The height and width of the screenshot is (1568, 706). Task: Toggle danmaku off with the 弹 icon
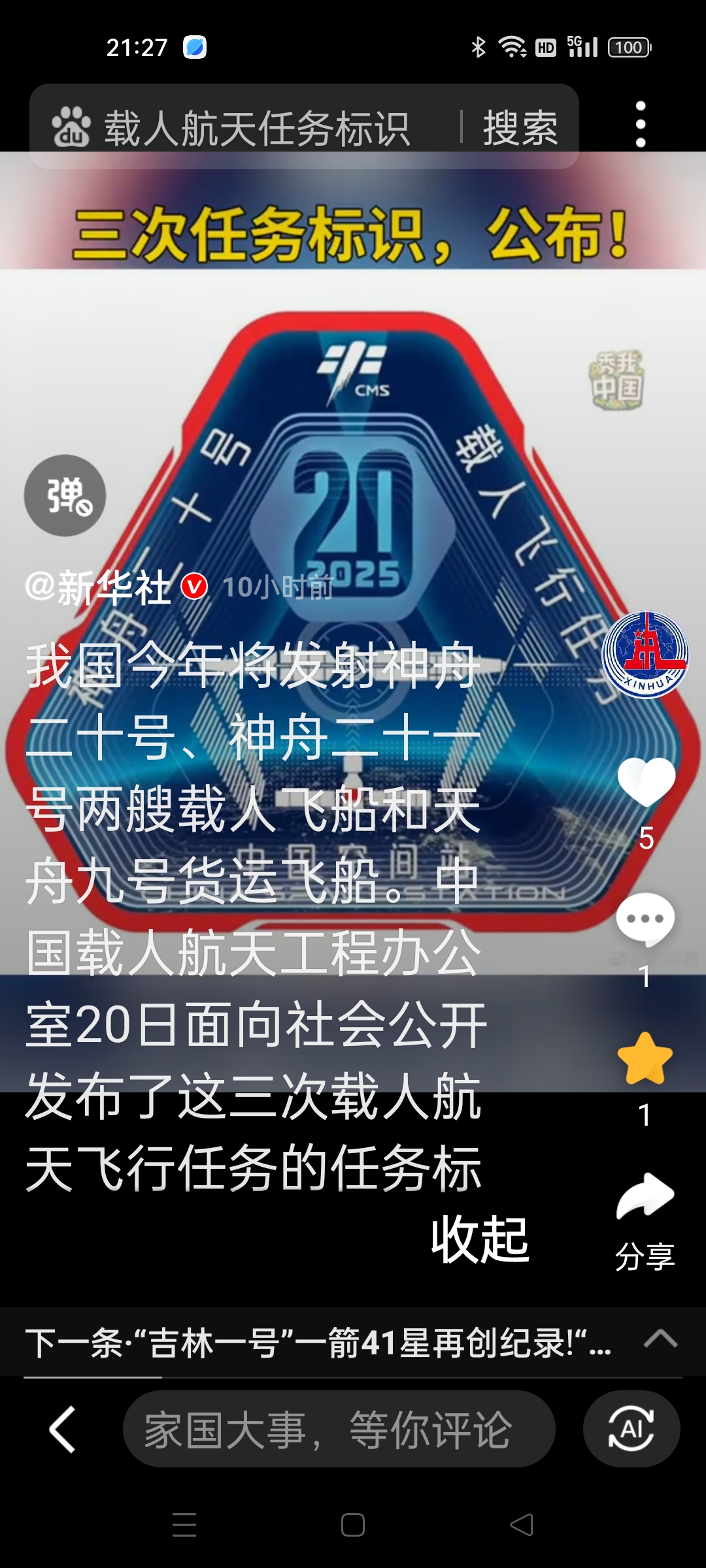pyautogui.click(x=64, y=495)
